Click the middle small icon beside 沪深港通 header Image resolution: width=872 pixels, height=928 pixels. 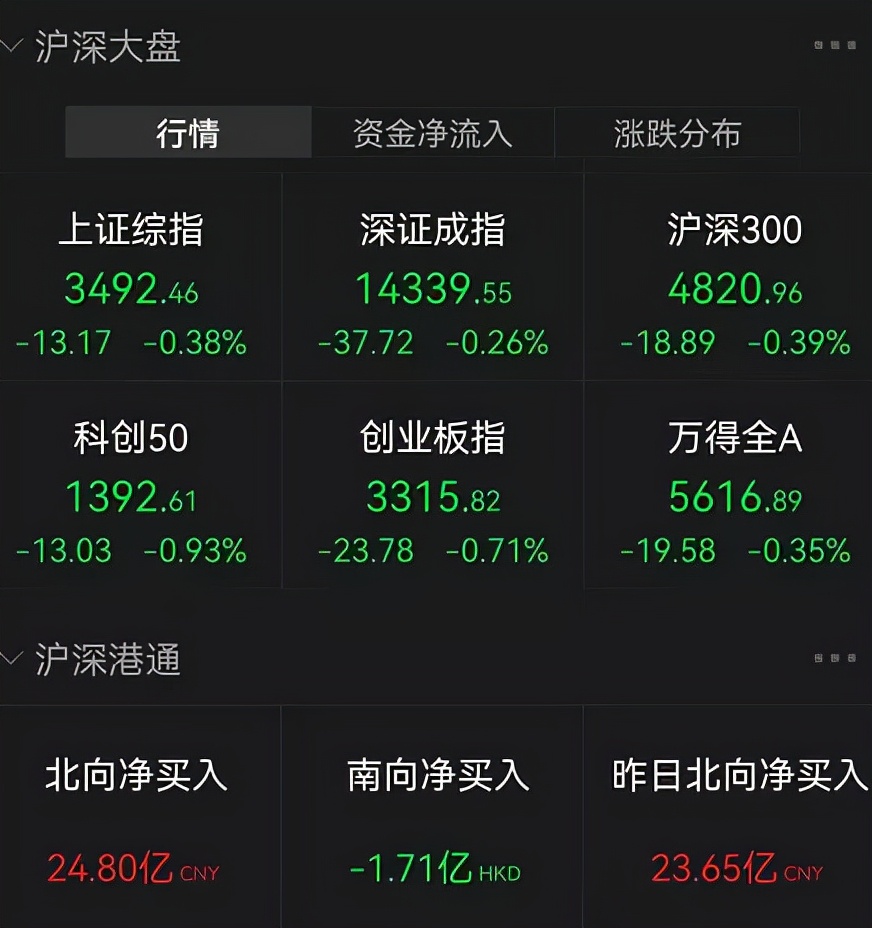pyautogui.click(x=835, y=658)
